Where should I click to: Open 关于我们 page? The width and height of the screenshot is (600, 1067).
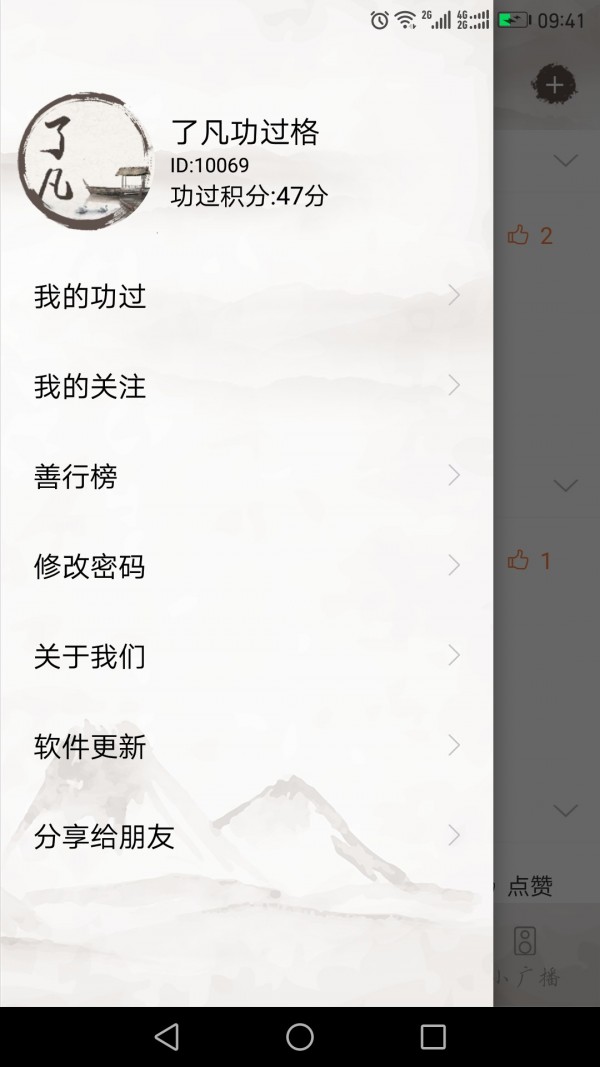(x=246, y=656)
